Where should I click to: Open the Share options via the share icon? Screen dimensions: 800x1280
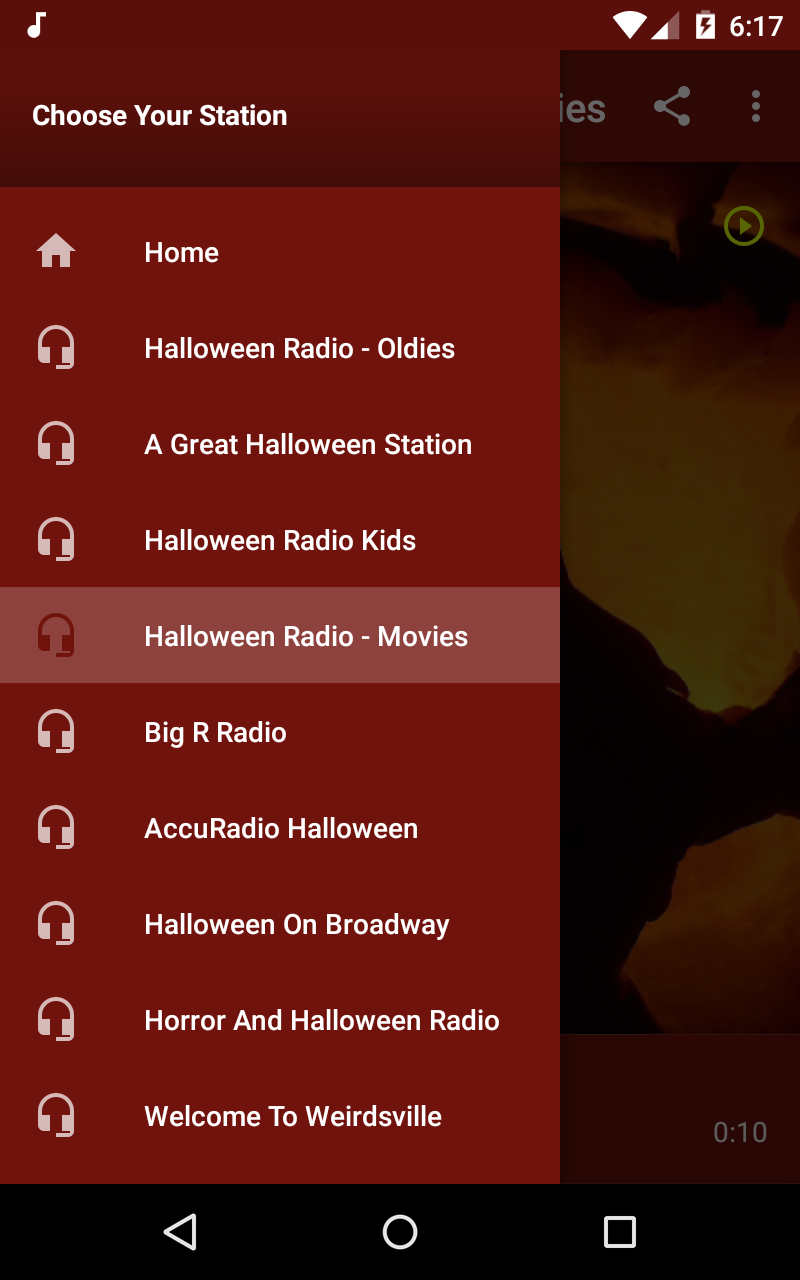click(x=672, y=107)
